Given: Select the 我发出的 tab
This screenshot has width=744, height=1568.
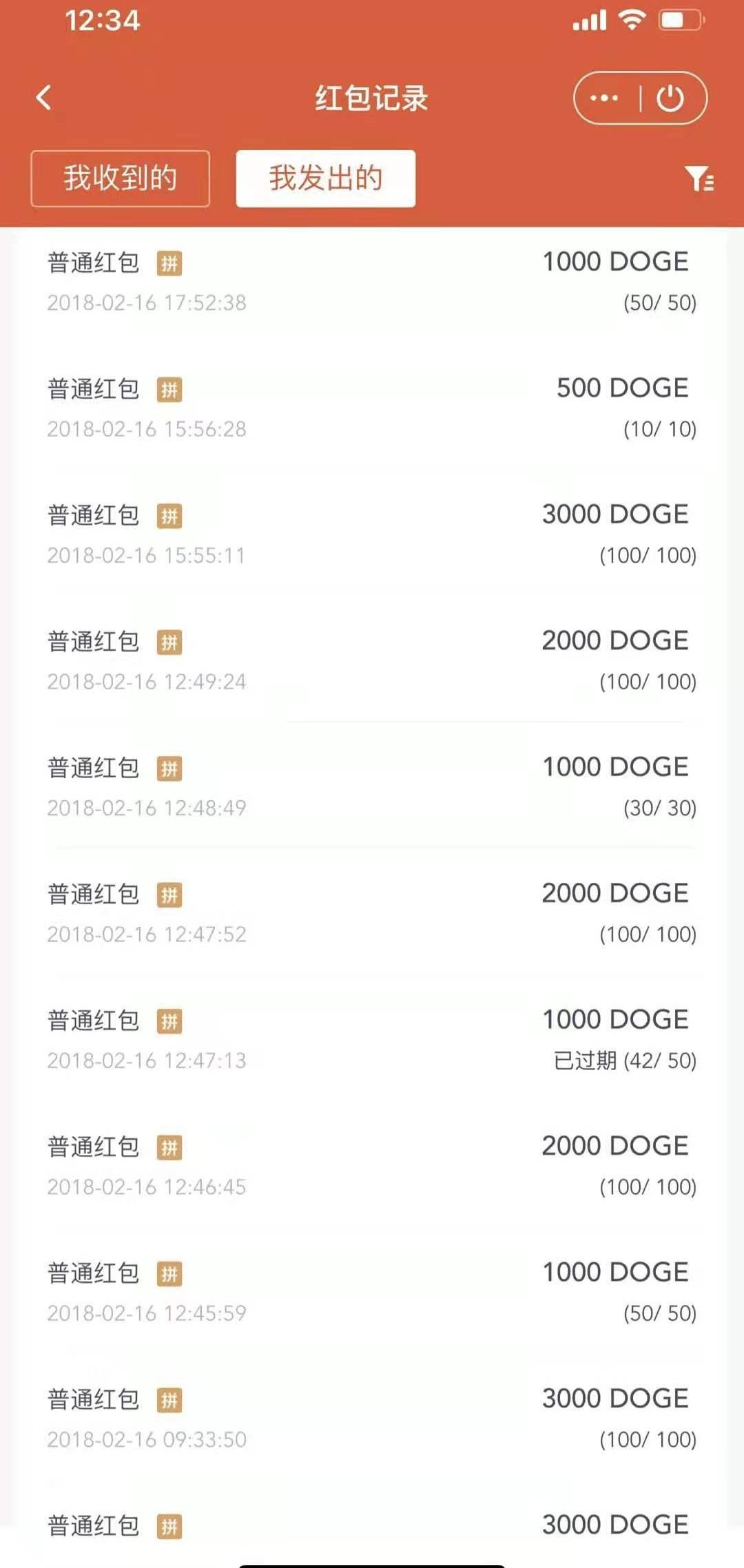Looking at the screenshot, I should click(x=326, y=178).
